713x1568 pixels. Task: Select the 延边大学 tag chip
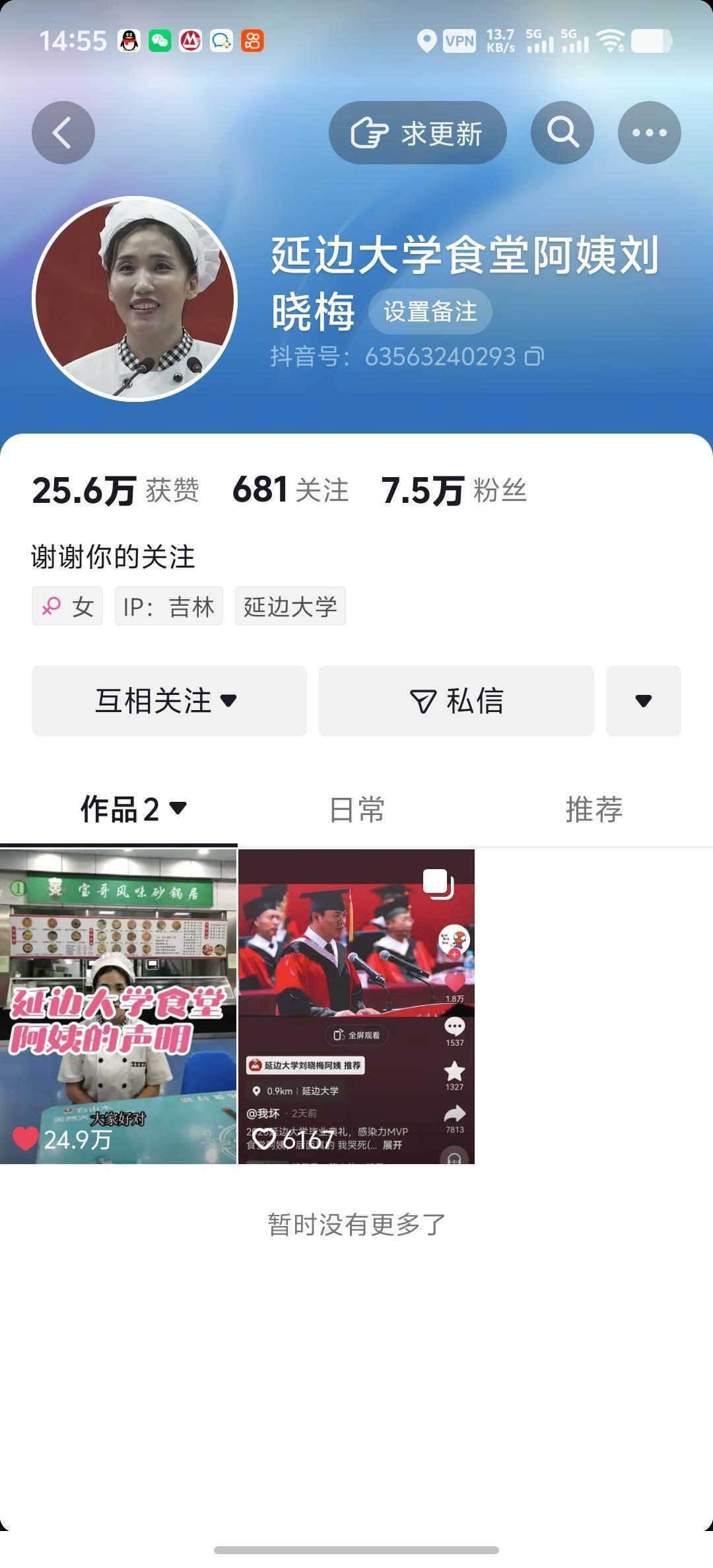point(290,606)
